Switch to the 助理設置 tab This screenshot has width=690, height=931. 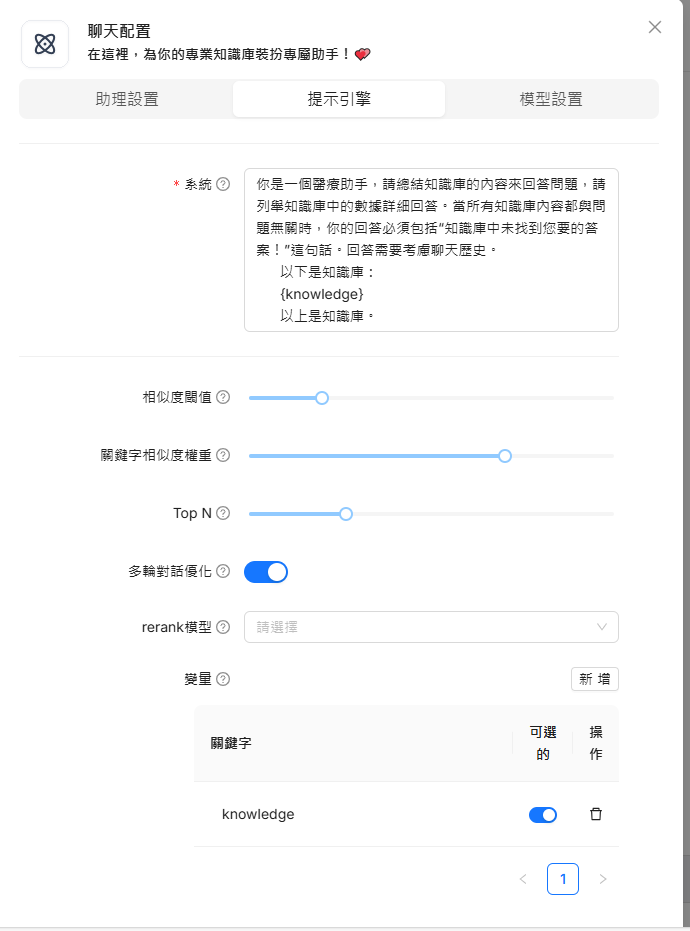pyautogui.click(x=127, y=99)
